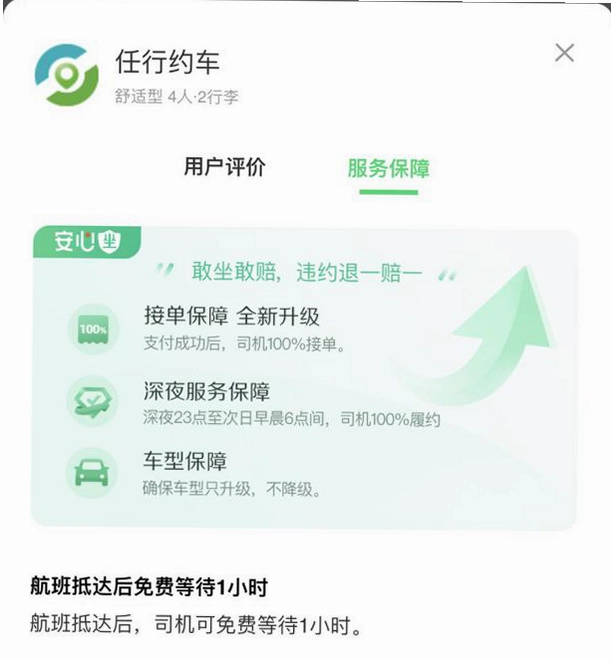Viewport: 611px width, 661px height.
Task: Switch to the 用户评价 tab
Action: point(225,167)
